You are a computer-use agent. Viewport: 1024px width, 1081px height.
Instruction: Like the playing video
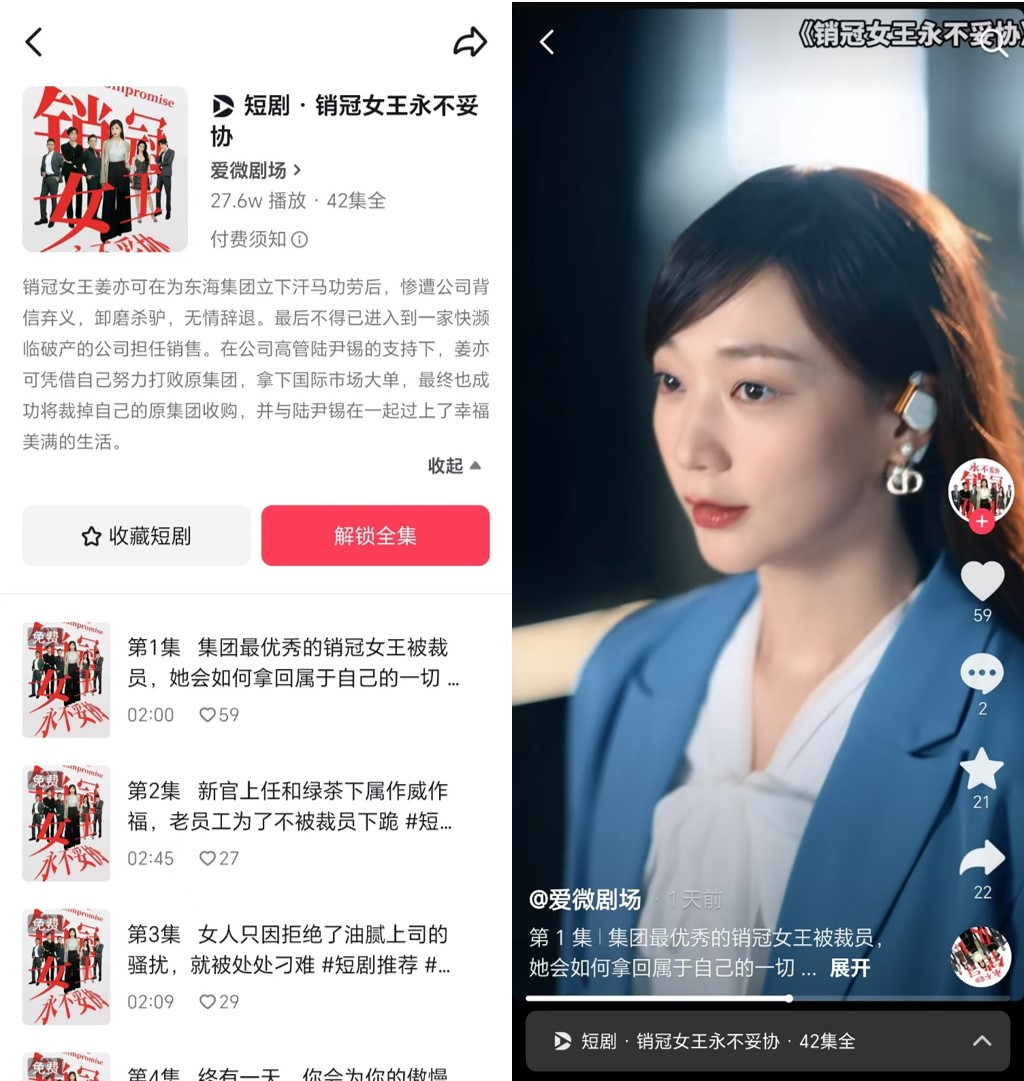pyautogui.click(x=981, y=581)
